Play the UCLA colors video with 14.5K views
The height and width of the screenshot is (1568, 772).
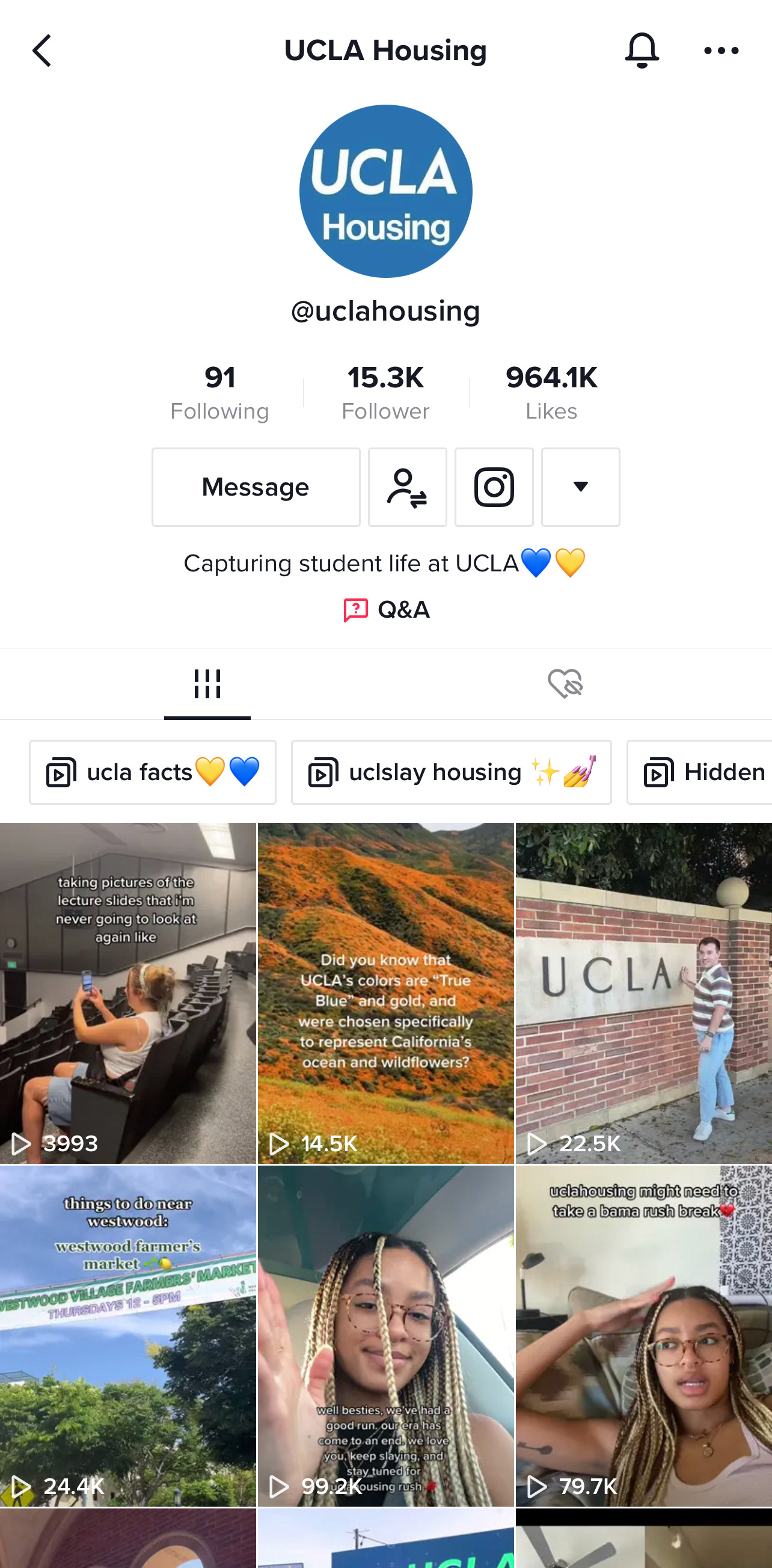click(385, 993)
